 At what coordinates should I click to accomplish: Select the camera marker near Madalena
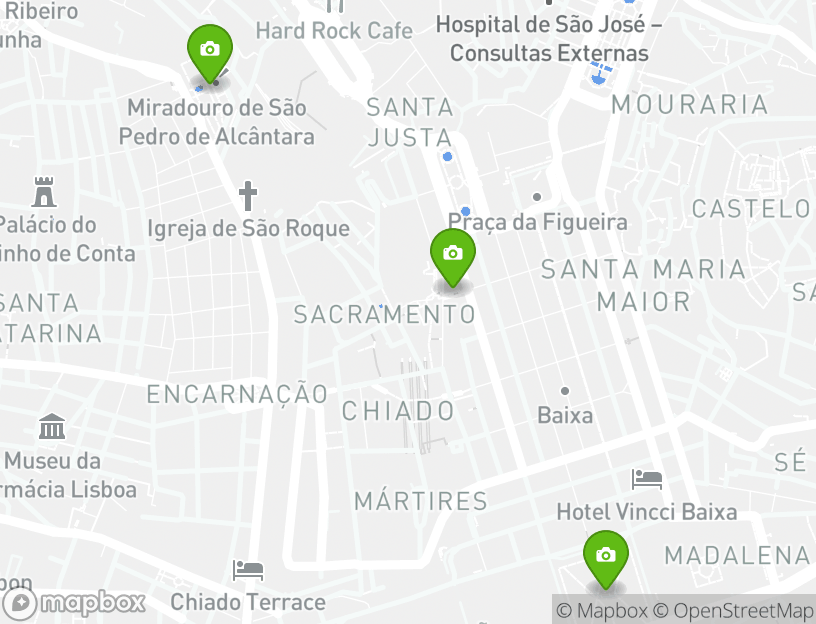[605, 557]
